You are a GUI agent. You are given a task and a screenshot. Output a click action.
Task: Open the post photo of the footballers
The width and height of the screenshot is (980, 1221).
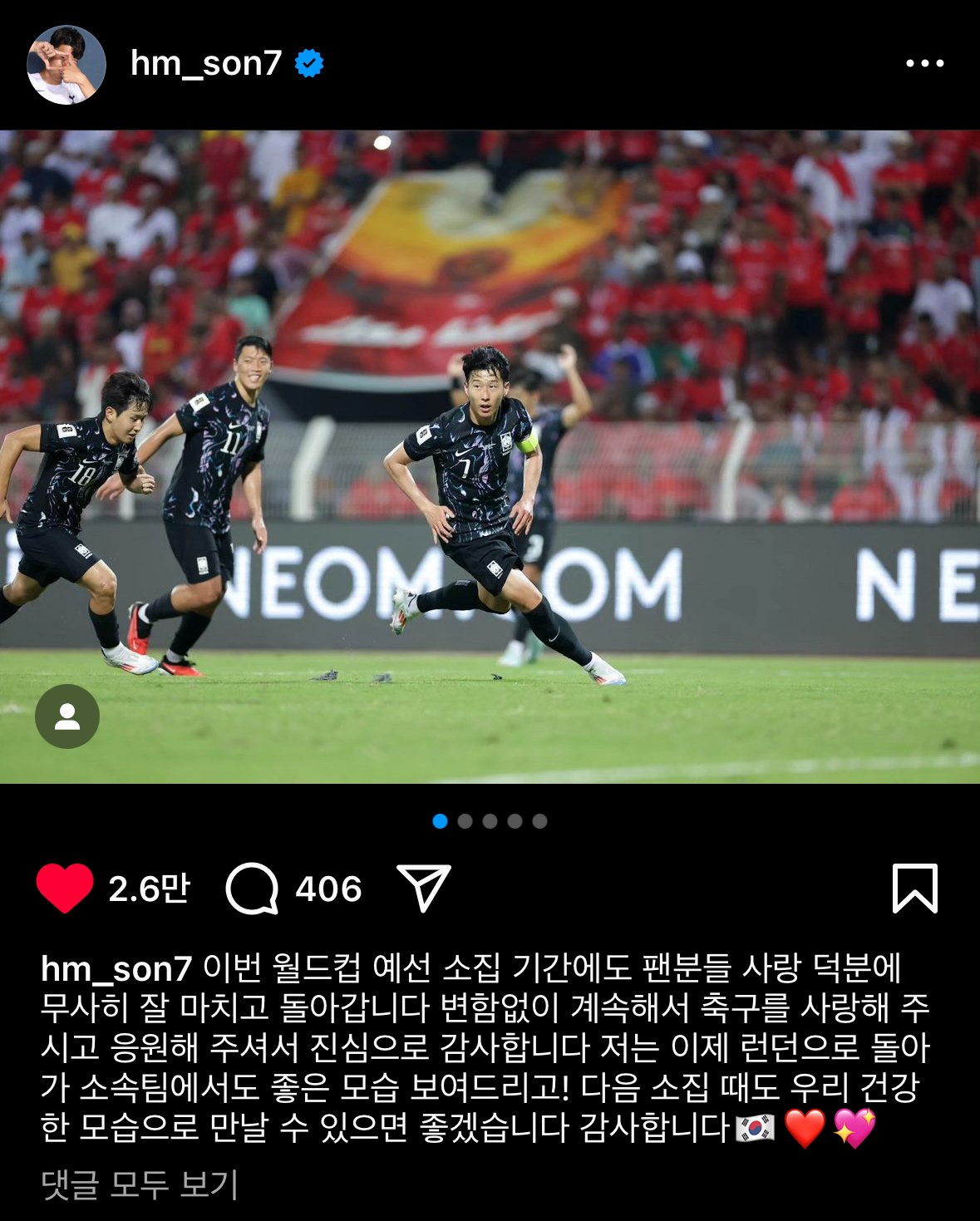490,456
